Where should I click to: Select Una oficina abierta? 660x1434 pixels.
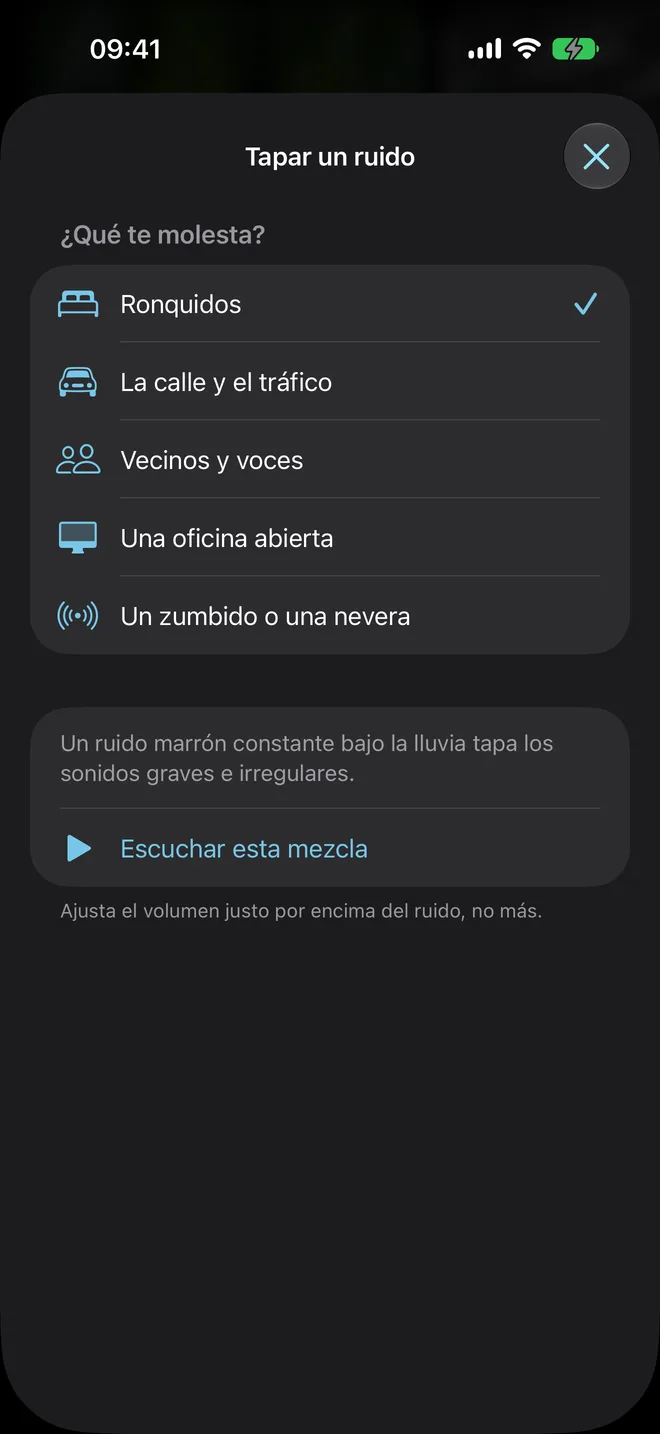(x=330, y=538)
